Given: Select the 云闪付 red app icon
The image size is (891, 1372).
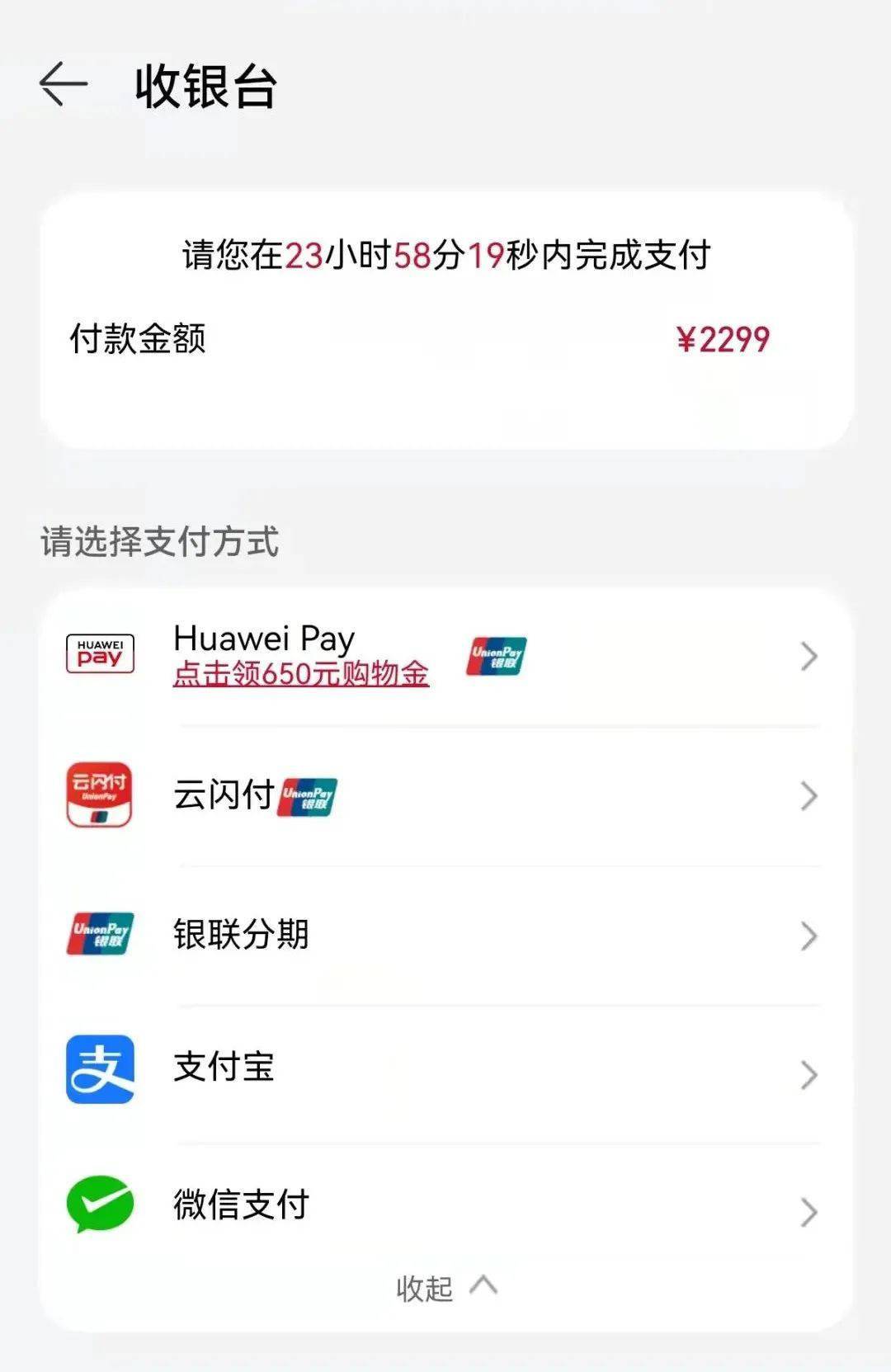Looking at the screenshot, I should click(x=99, y=794).
